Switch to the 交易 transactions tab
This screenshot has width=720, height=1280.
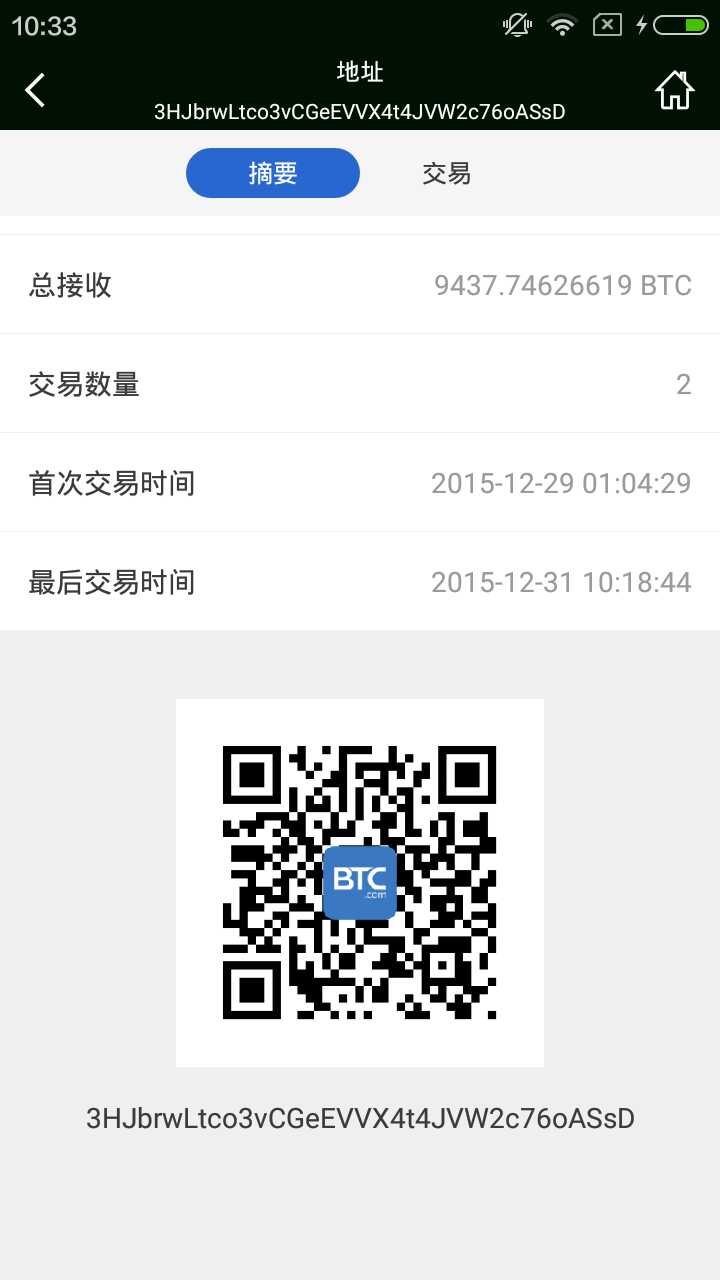pos(446,173)
